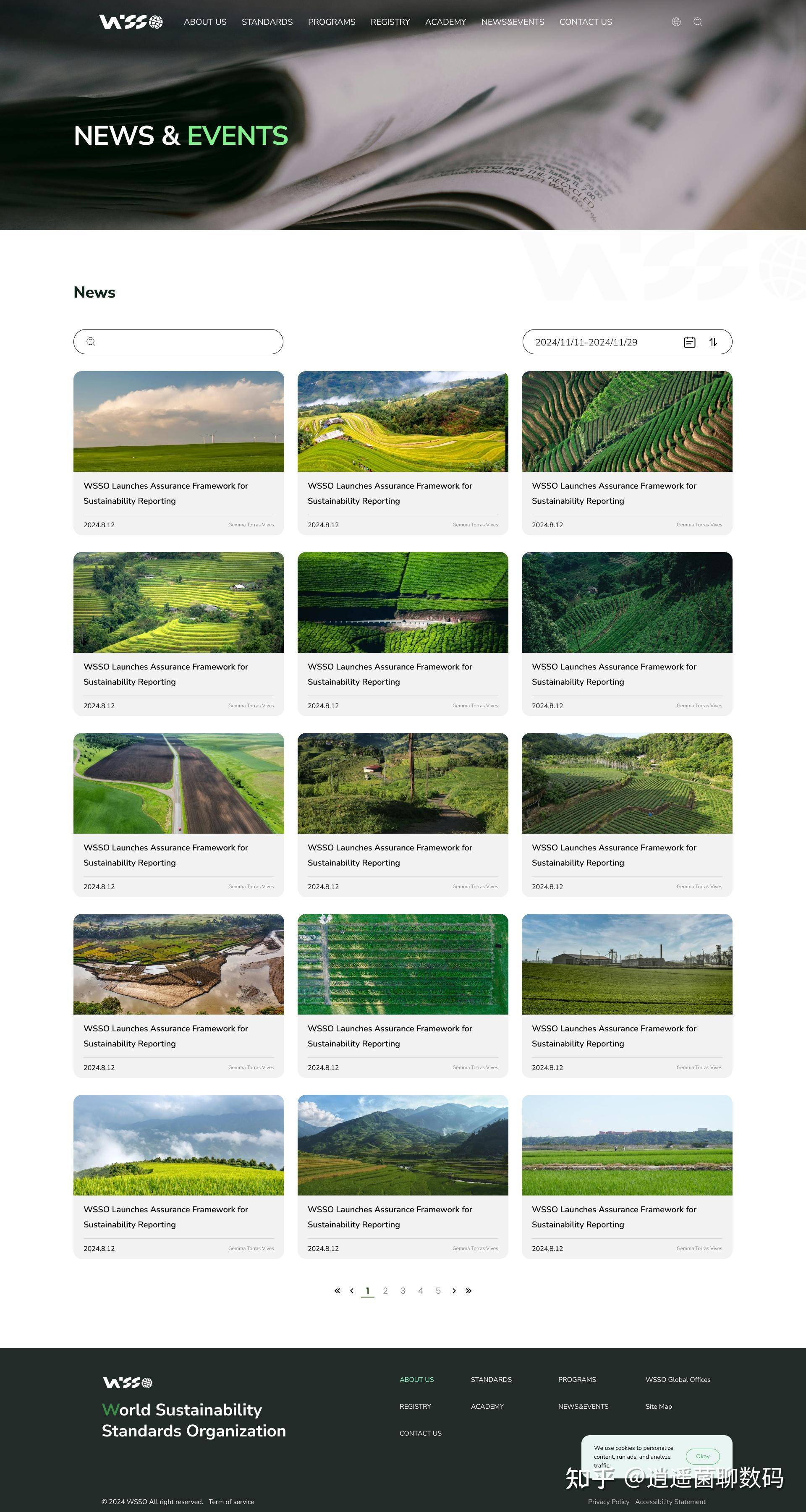The width and height of the screenshot is (806, 1512).
Task: Open ACADEMY in the top navigation
Action: coord(445,22)
